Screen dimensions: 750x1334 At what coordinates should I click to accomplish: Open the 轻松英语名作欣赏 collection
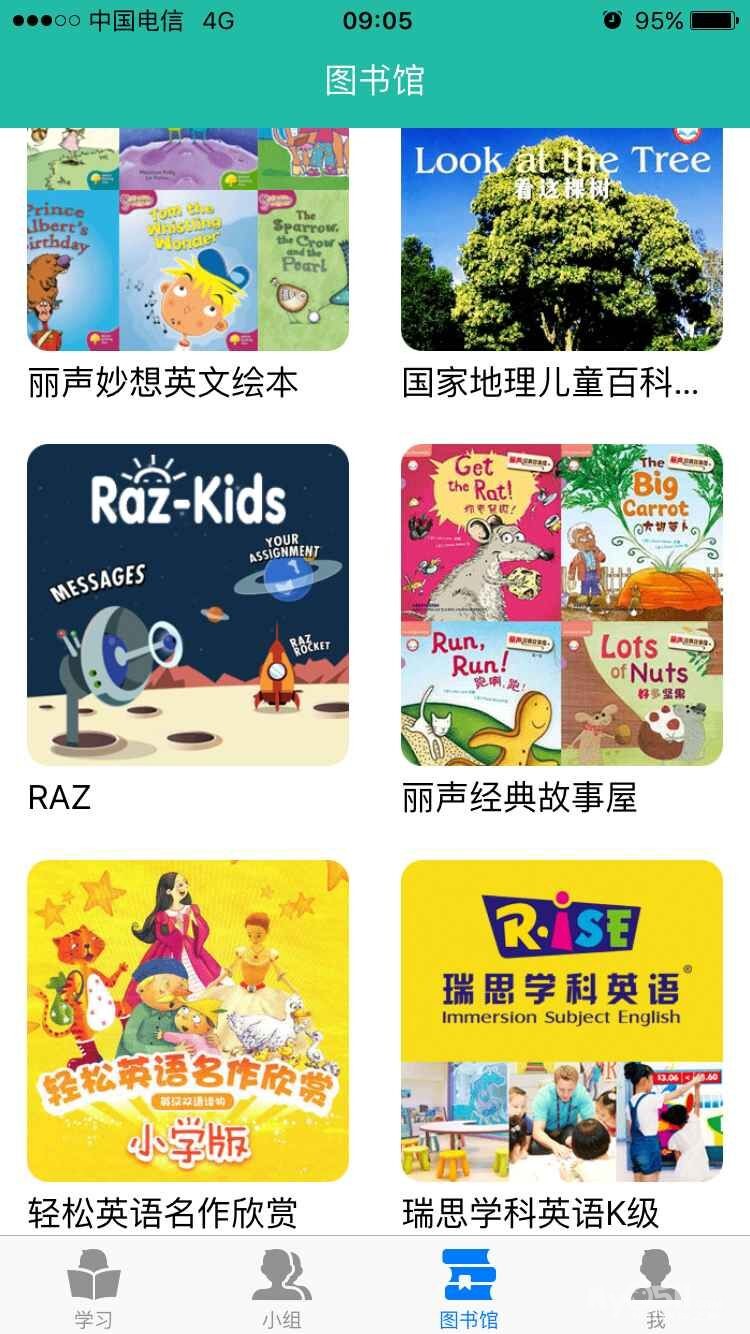188,1020
